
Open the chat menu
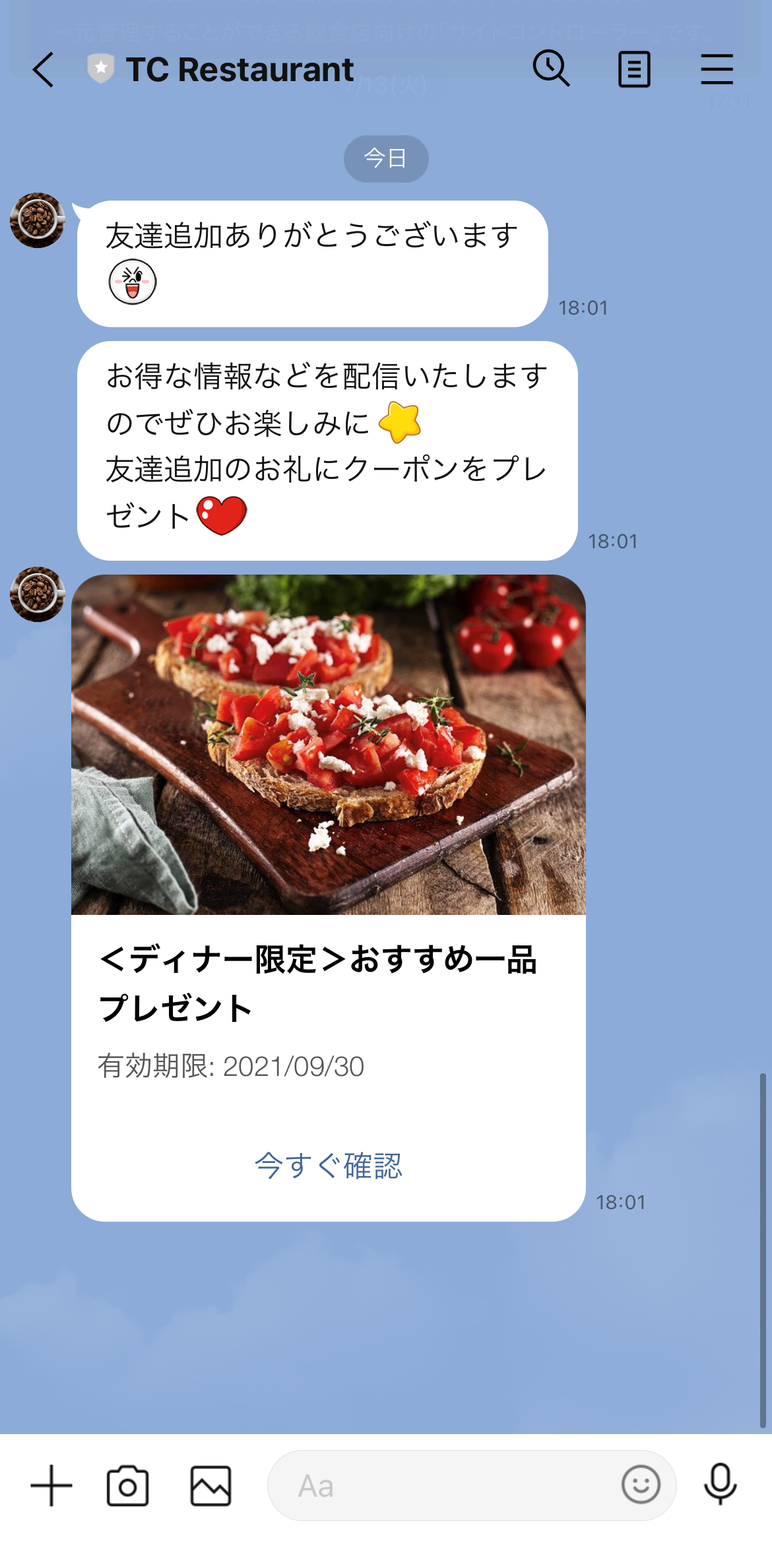tap(717, 69)
